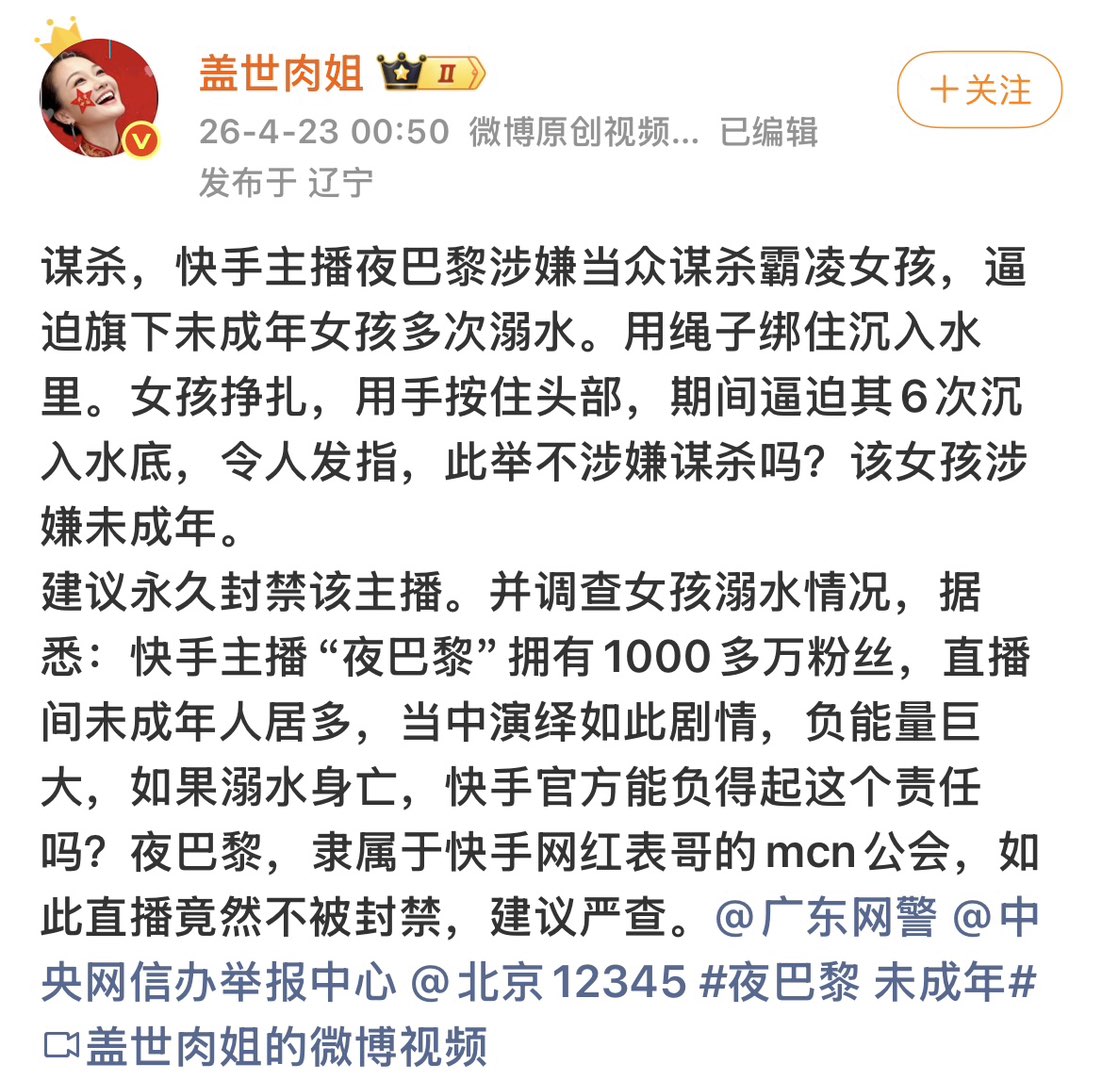Open the @中央网信办举报中心 mention
The width and height of the screenshot is (1102, 1080).
(x=220, y=984)
